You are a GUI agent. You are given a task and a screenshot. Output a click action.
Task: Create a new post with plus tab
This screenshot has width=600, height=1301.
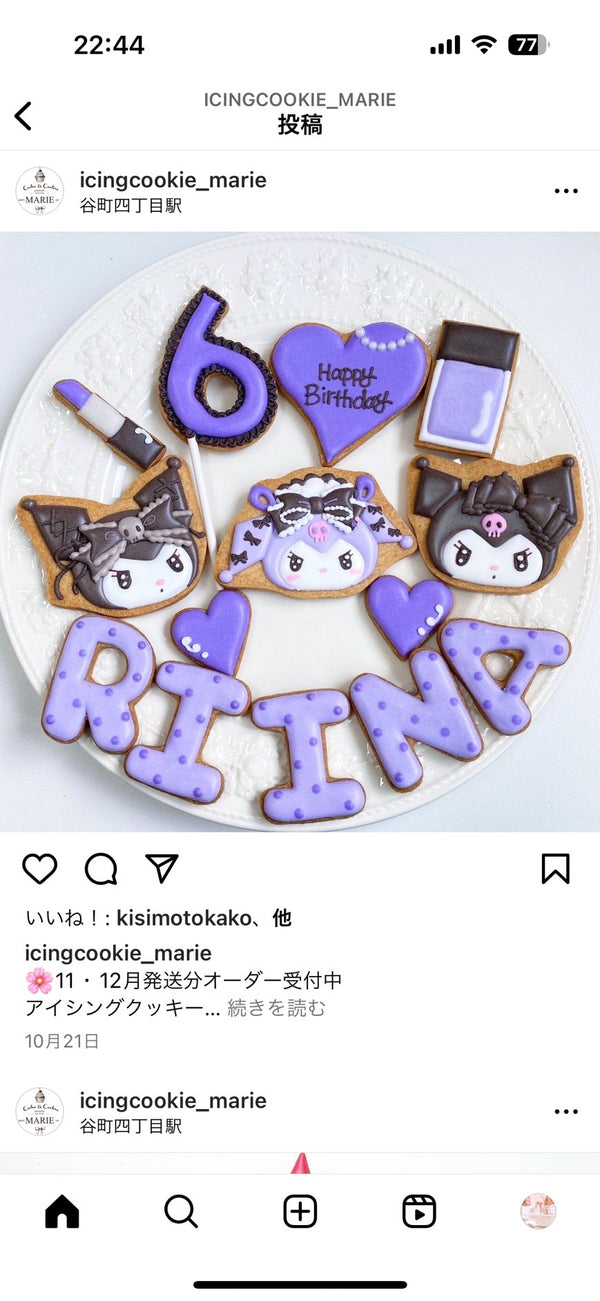pyautogui.click(x=300, y=1211)
